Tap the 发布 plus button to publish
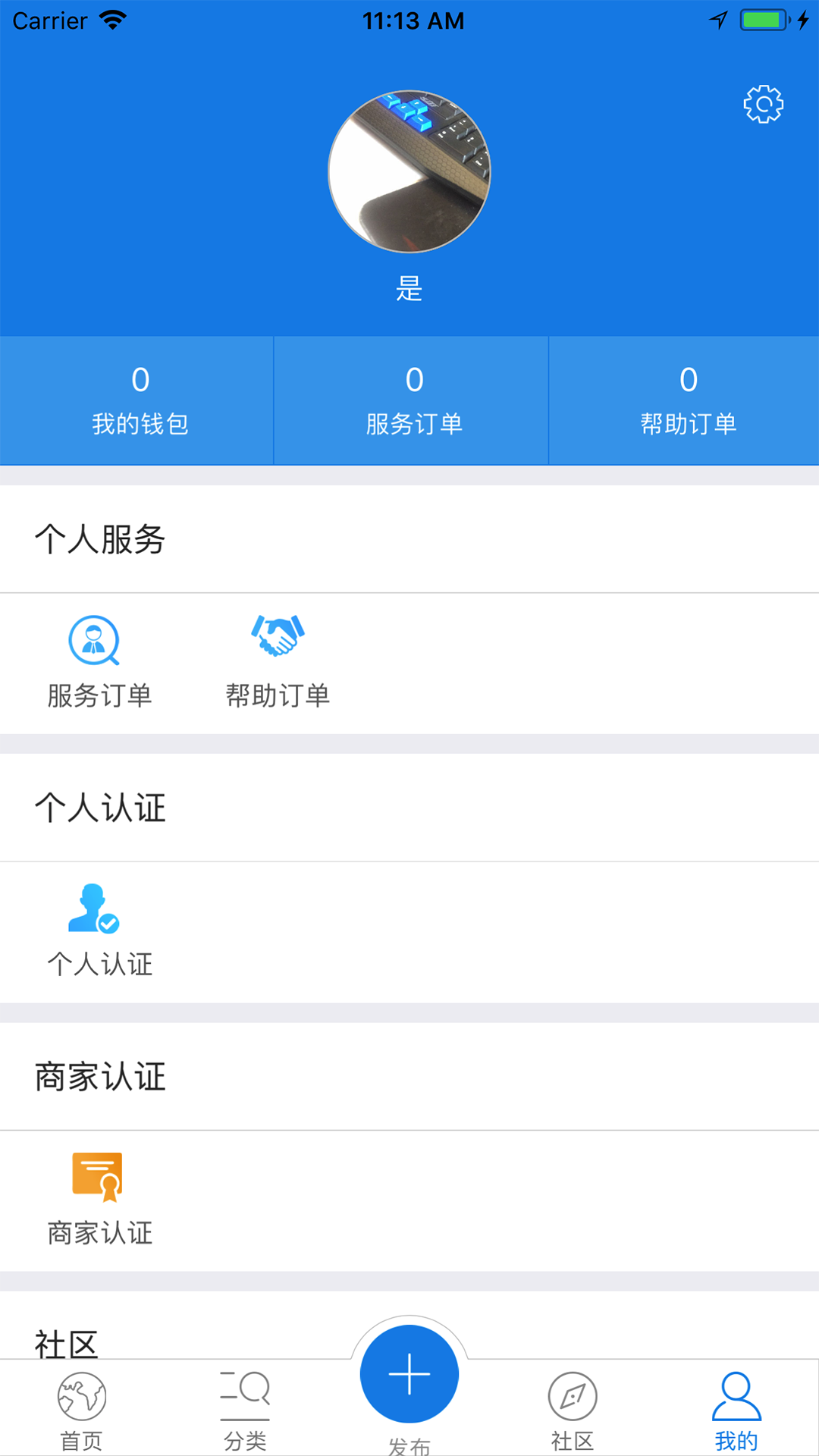 tap(409, 1374)
